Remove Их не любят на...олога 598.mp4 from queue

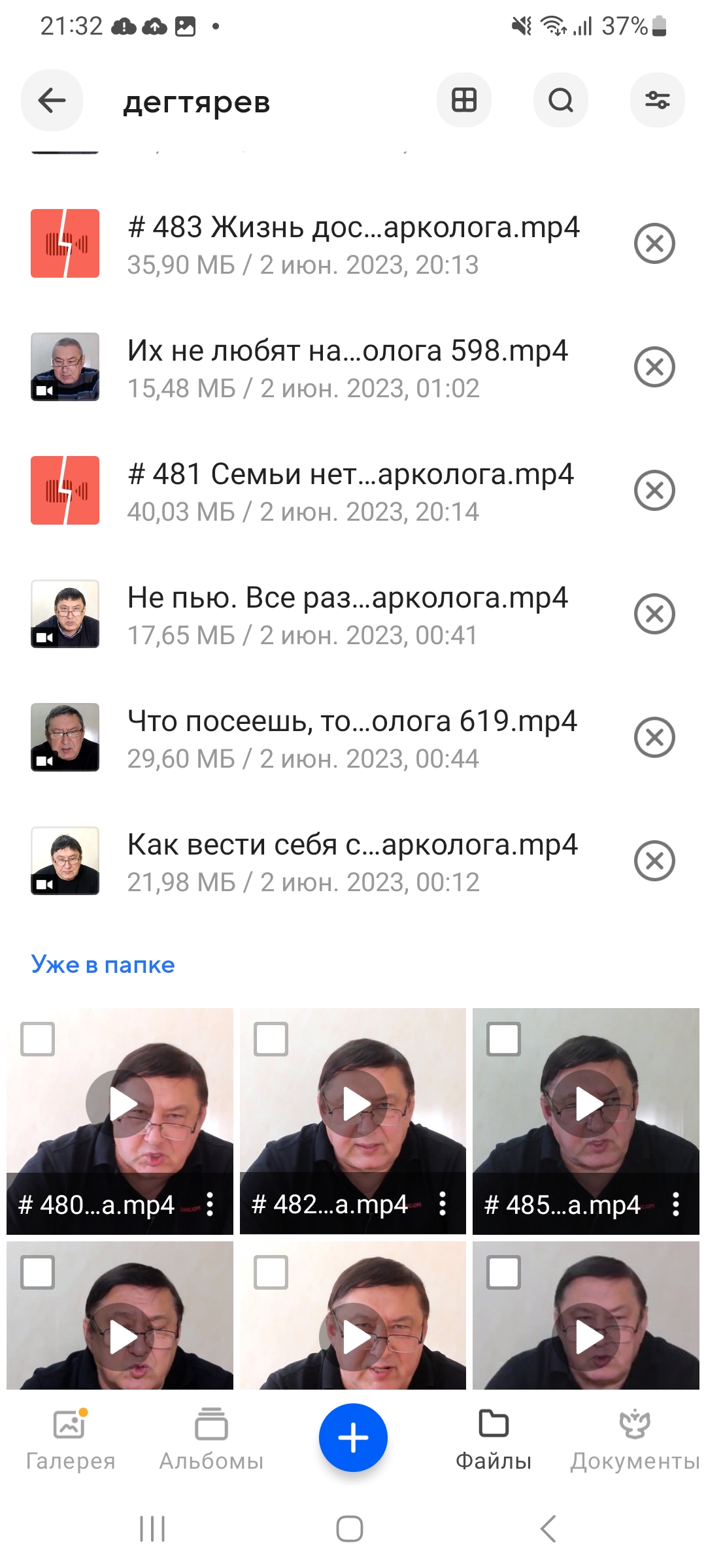(x=654, y=367)
